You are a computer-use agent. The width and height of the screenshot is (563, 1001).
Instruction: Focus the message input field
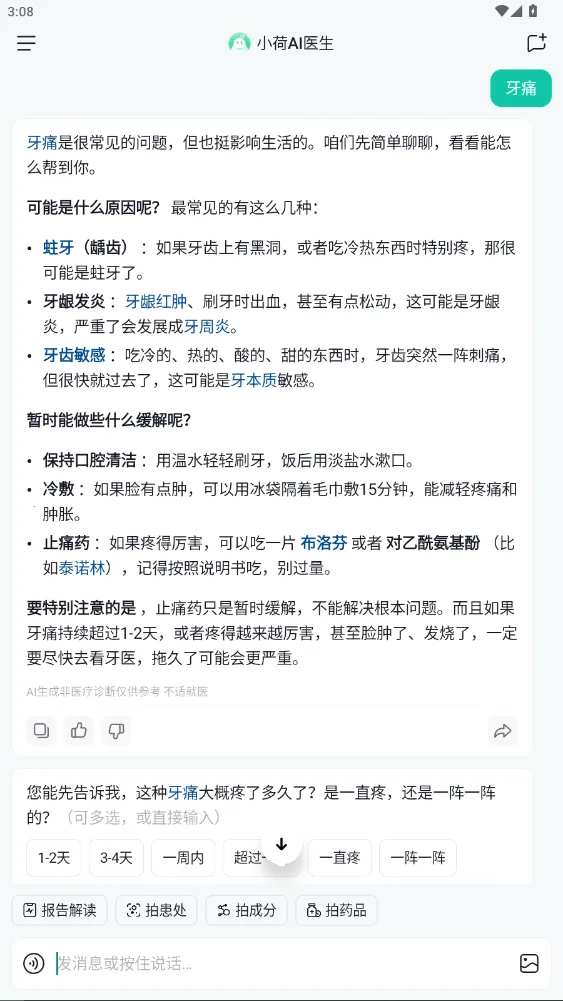[282, 963]
